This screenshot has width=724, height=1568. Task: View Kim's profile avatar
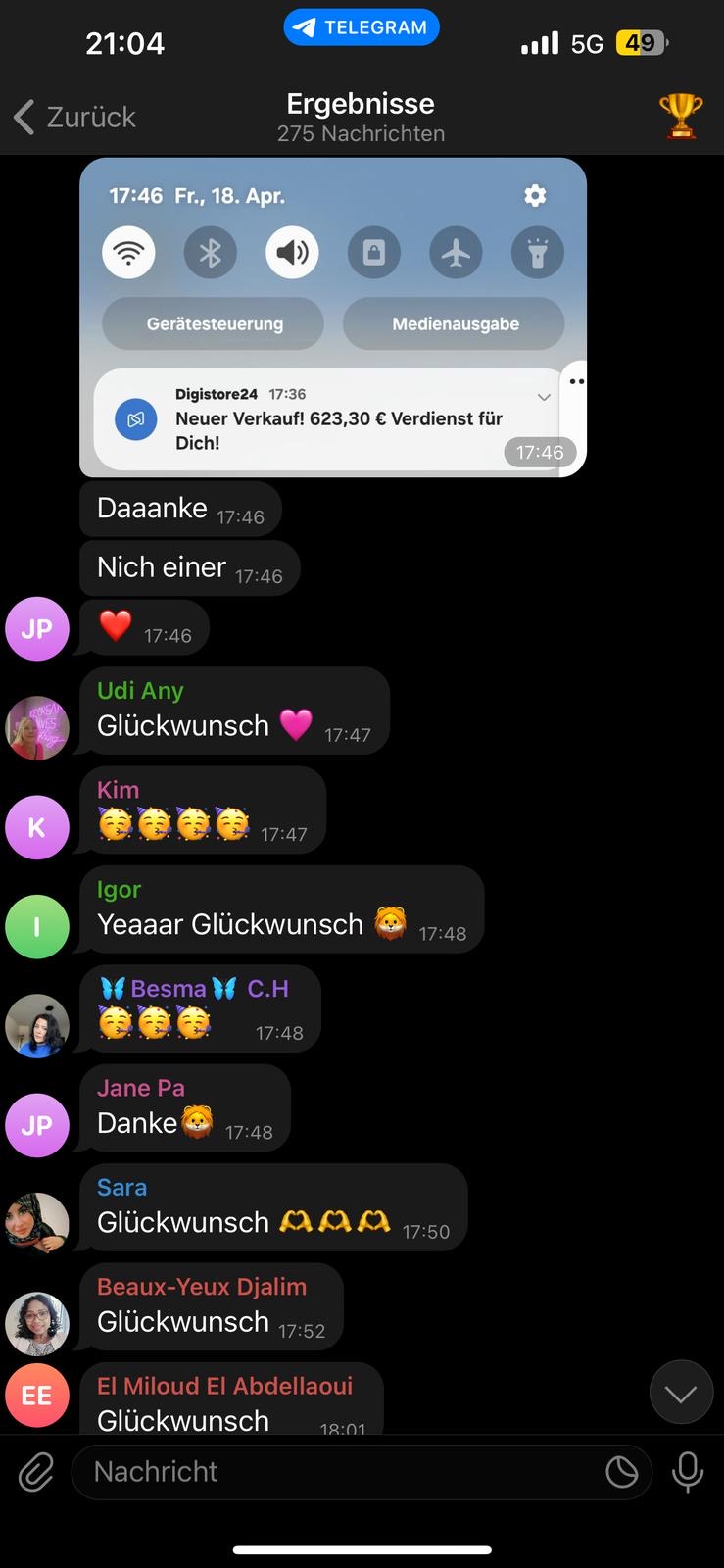point(37,827)
